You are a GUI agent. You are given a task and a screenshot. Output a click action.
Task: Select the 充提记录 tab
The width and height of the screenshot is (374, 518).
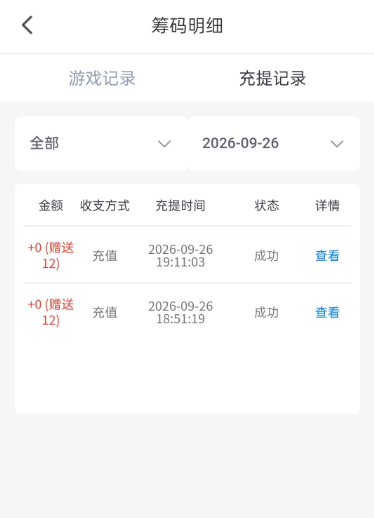tap(272, 79)
